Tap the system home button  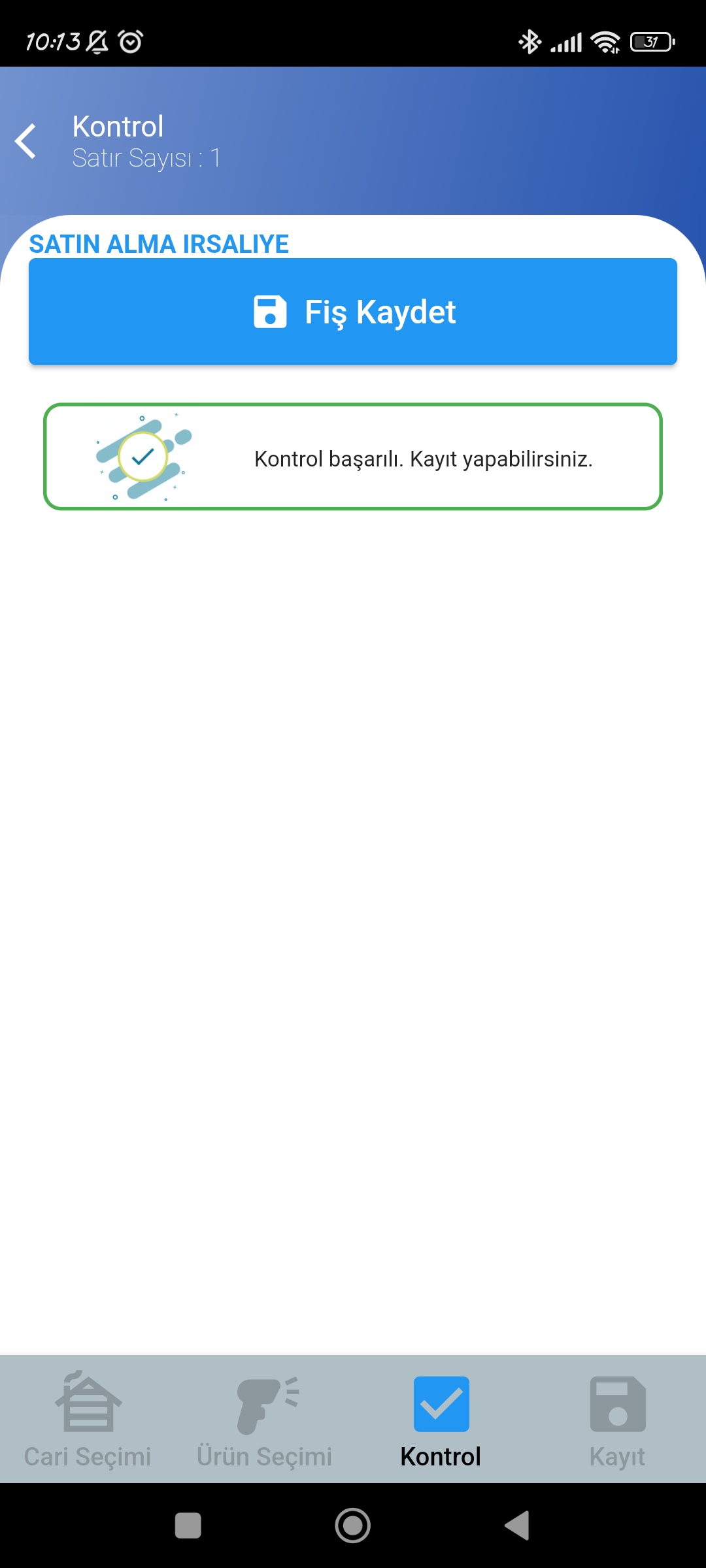[x=353, y=1526]
